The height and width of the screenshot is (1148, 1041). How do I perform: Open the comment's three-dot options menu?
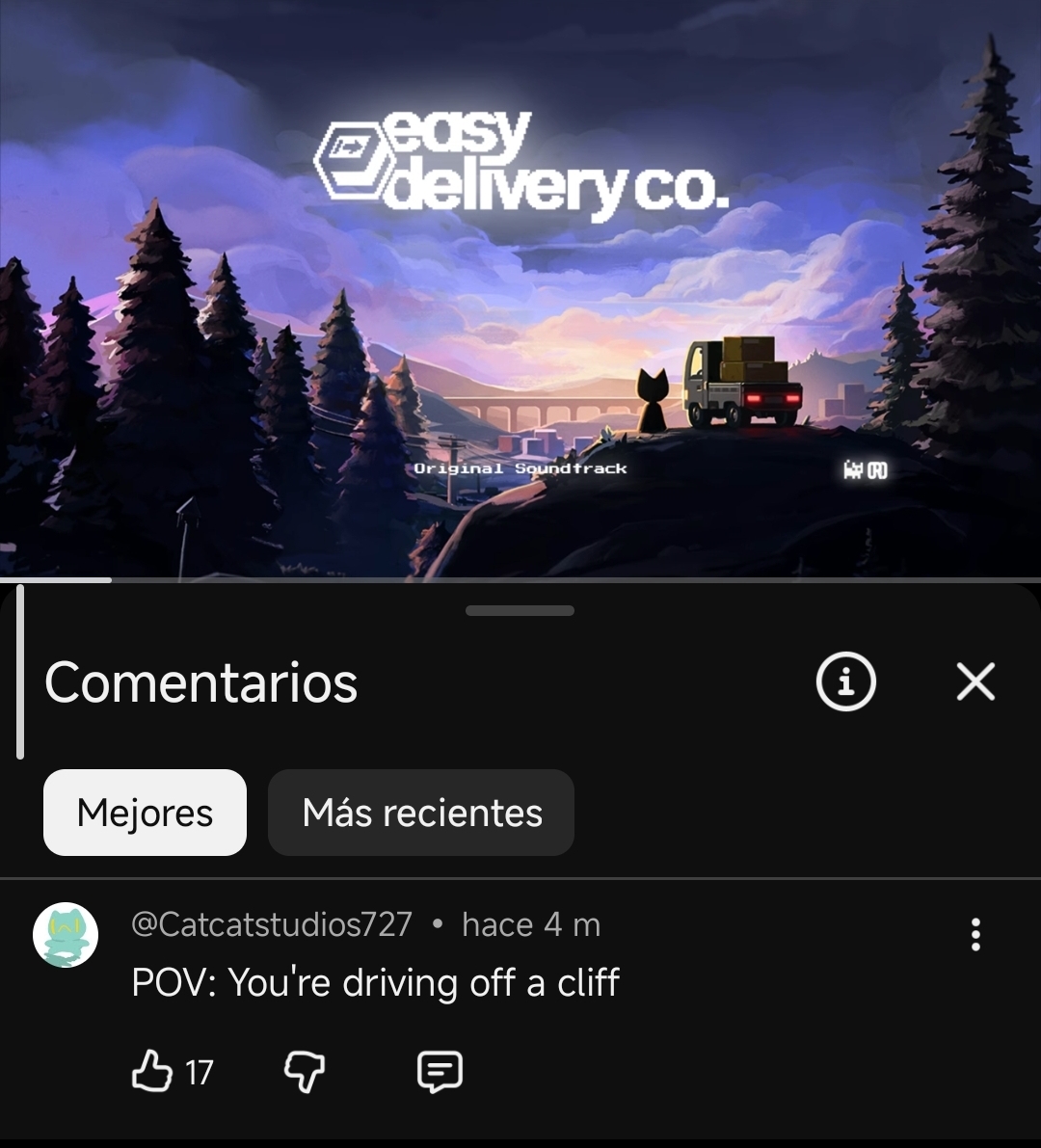(975, 934)
